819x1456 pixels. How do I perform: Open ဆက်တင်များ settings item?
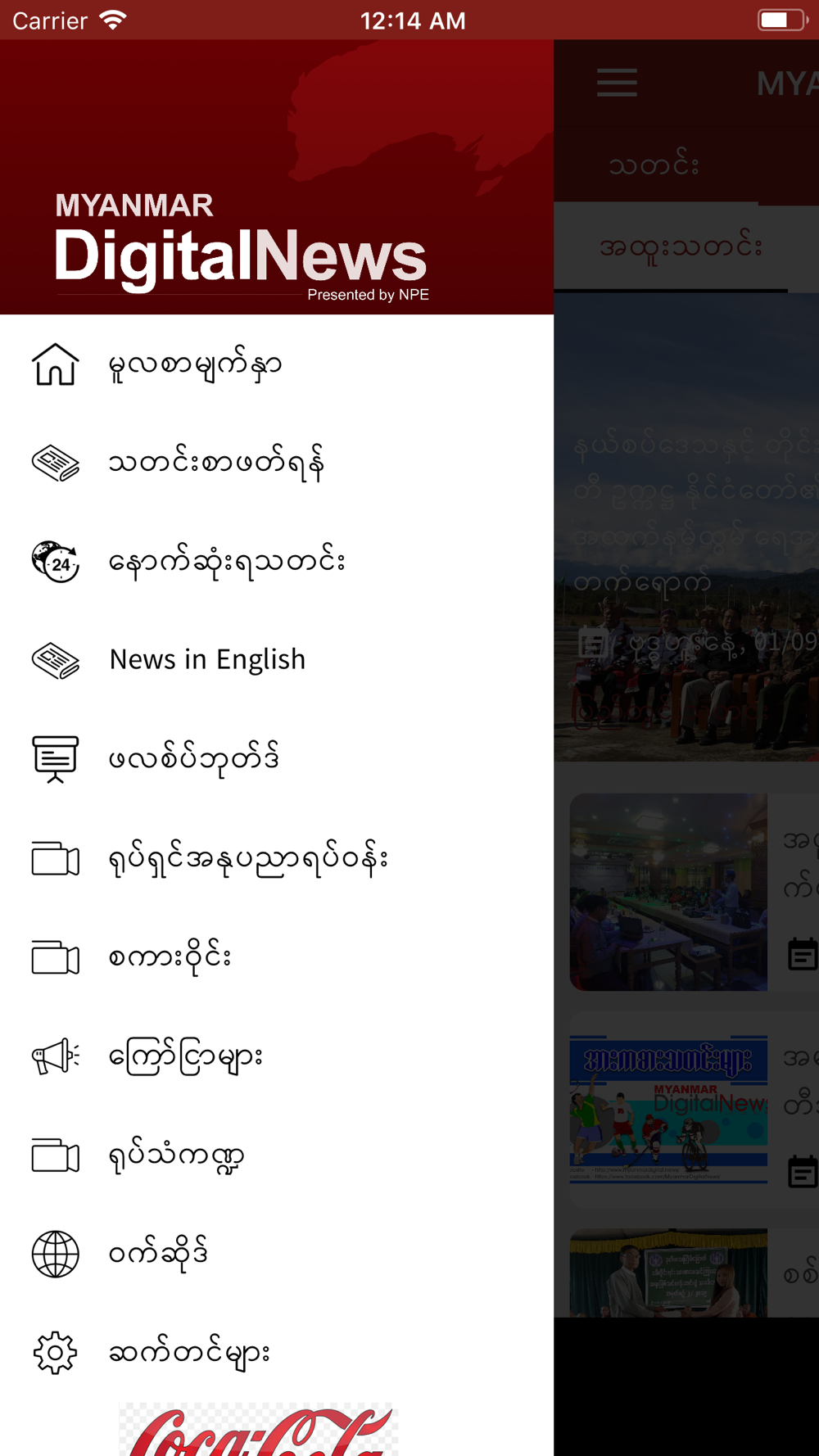click(x=277, y=1352)
